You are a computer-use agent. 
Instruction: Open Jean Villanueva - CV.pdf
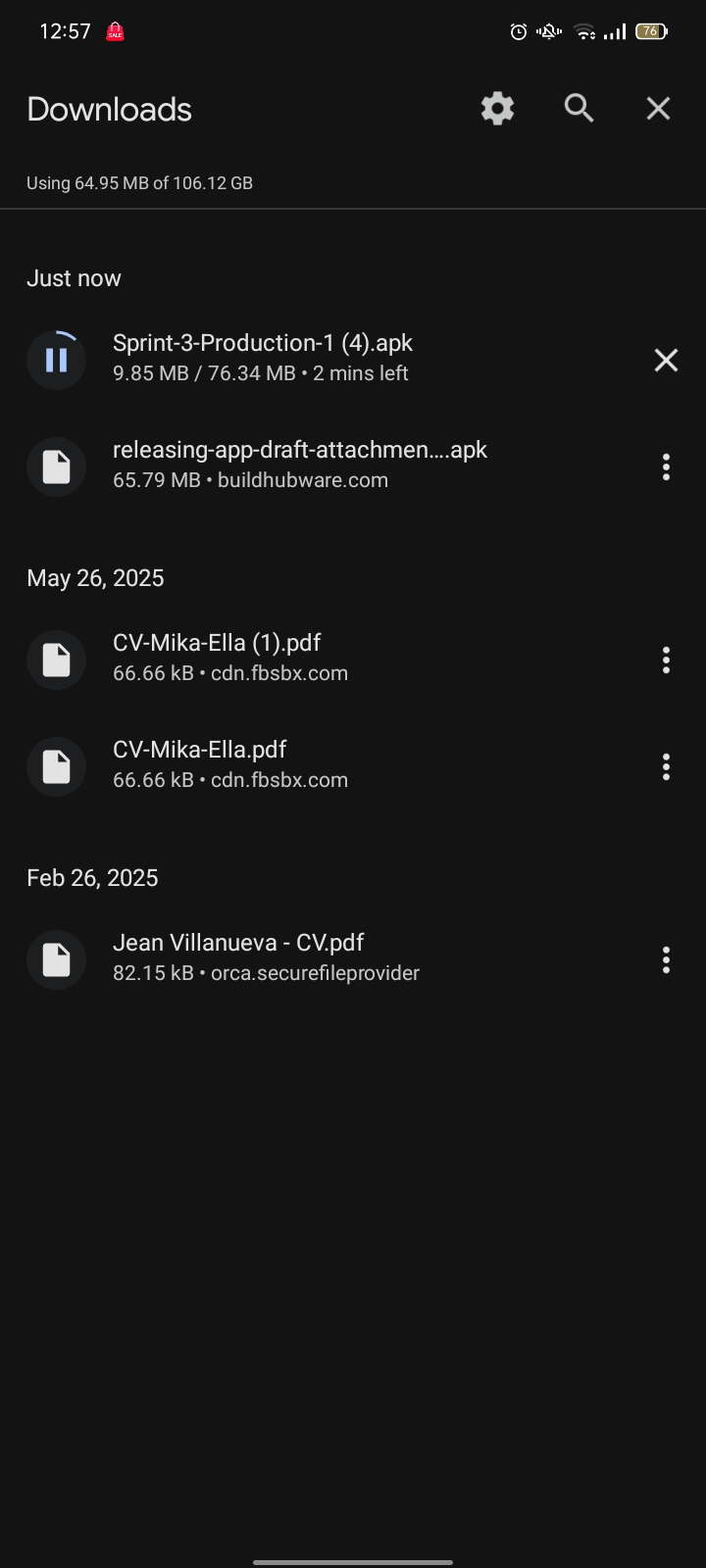coord(266,956)
